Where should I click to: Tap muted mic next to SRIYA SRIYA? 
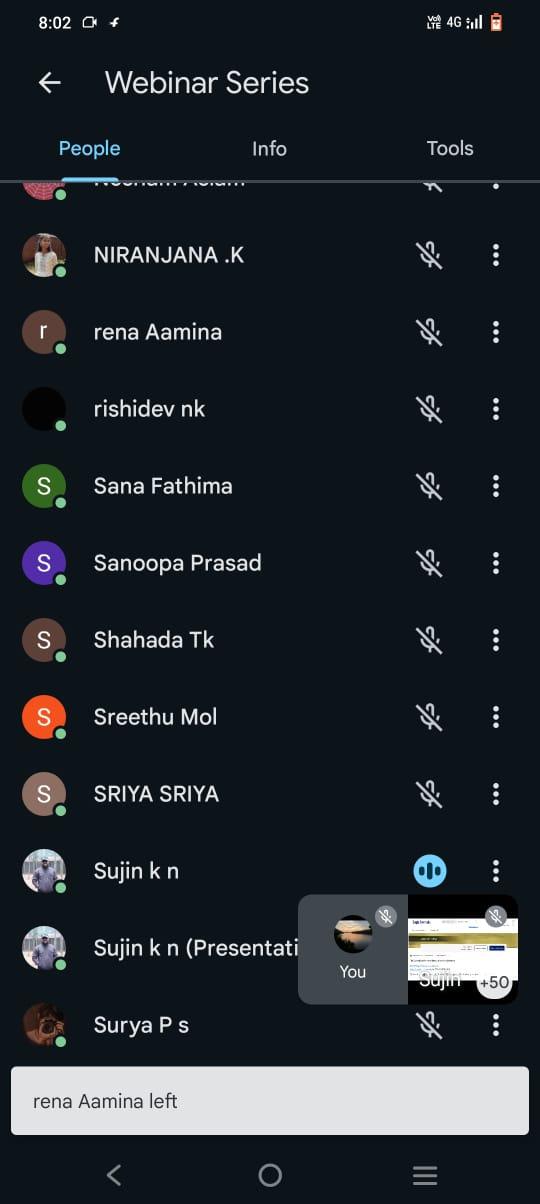[429, 794]
